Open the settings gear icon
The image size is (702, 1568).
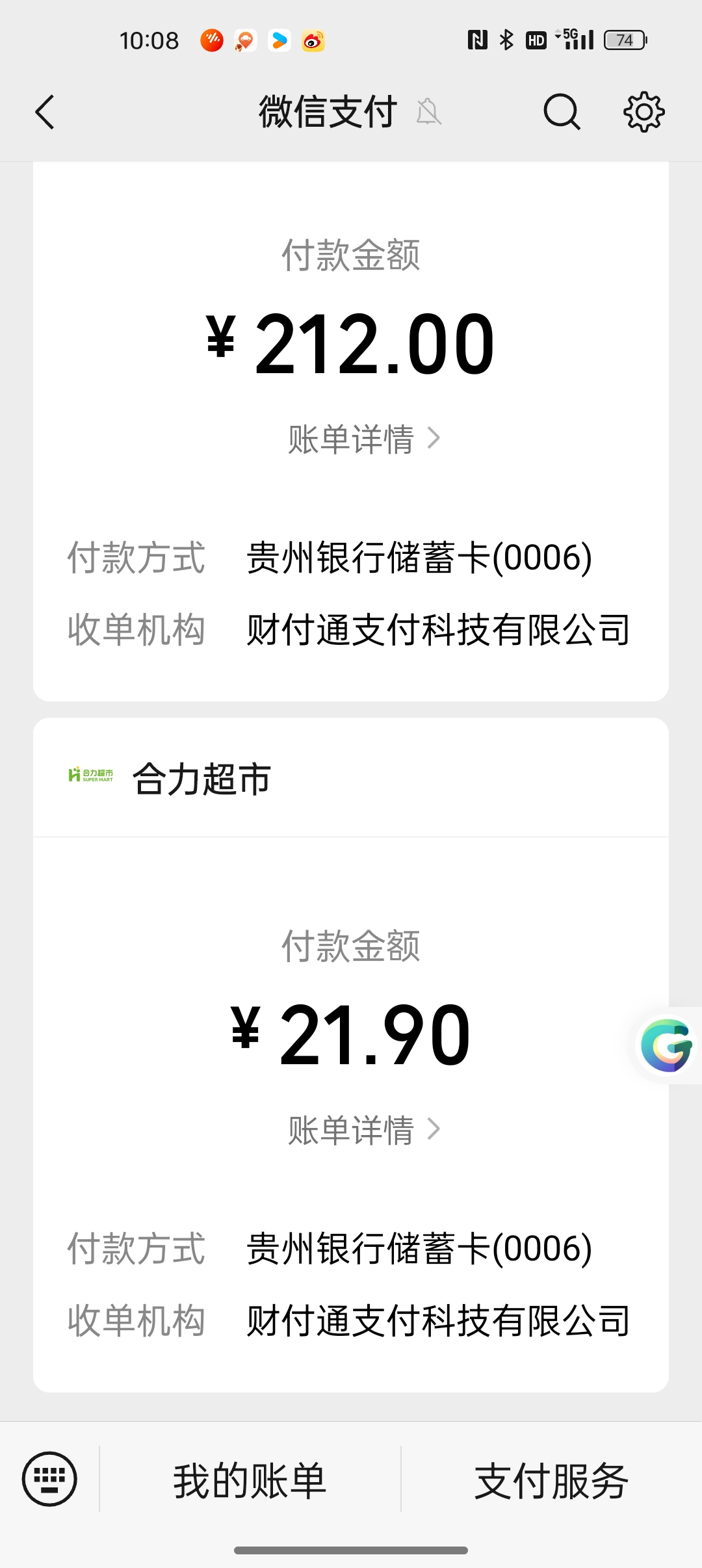643,112
